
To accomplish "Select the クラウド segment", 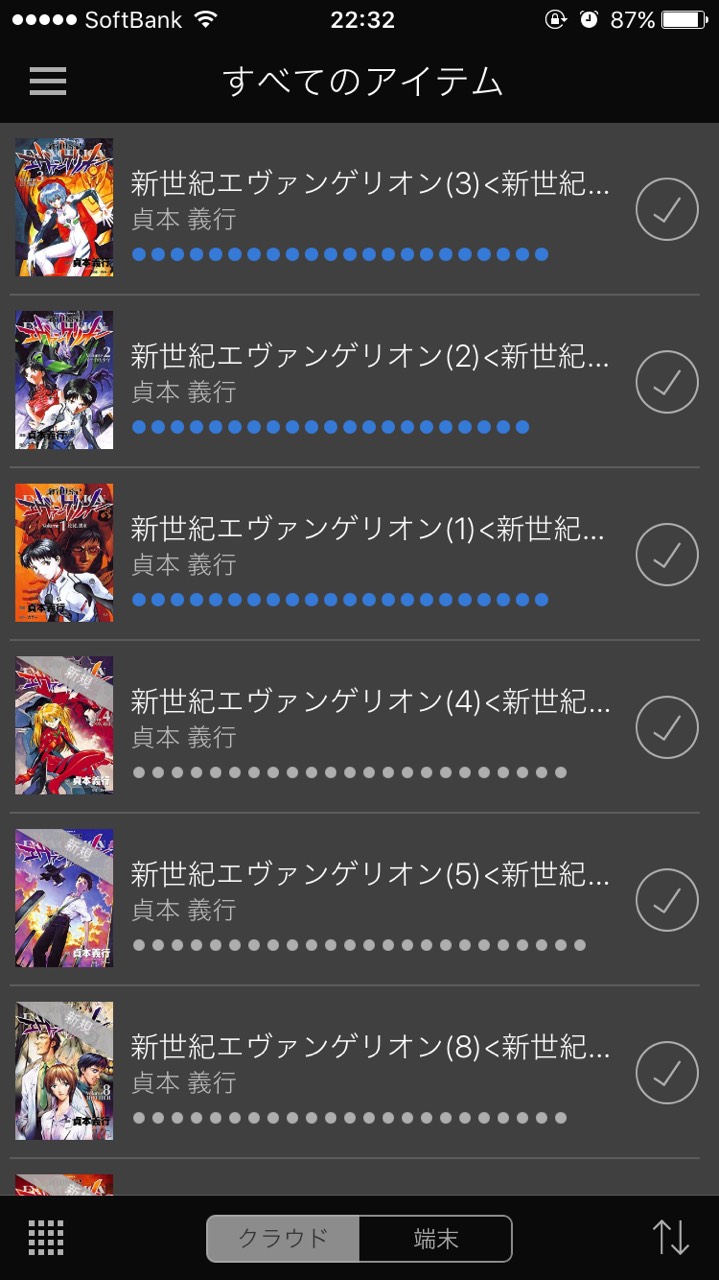I will (x=283, y=1239).
